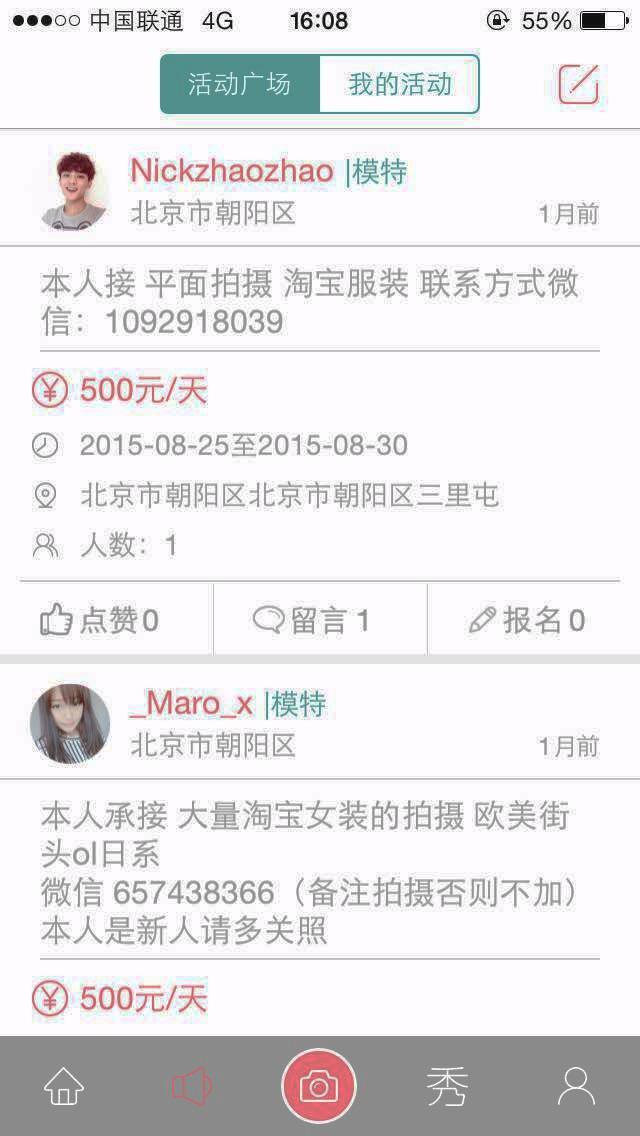Open _Maro_x's profile avatar
This screenshot has width=640, height=1136.
coord(70,724)
